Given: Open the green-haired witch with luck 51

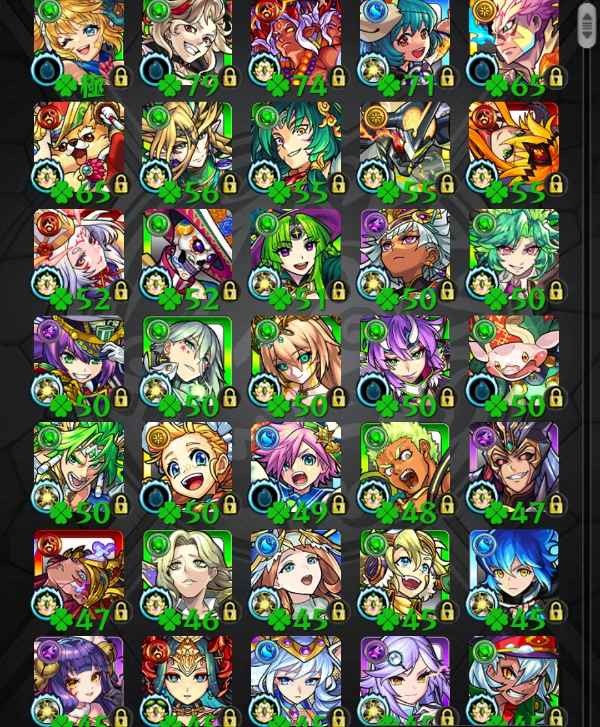Looking at the screenshot, I should point(296,257).
